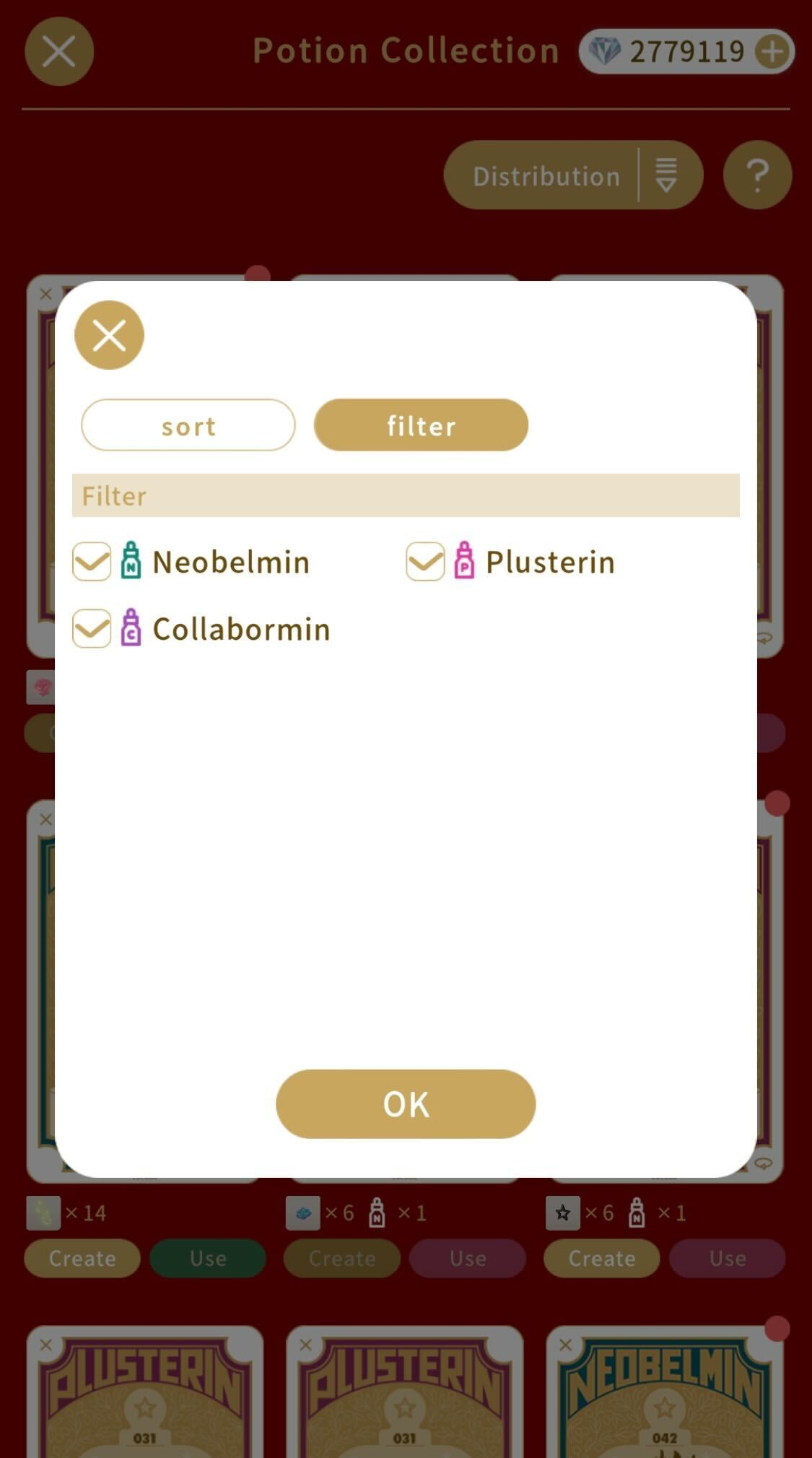
Task: Uncheck the Plusterin filter
Action: pos(425,562)
